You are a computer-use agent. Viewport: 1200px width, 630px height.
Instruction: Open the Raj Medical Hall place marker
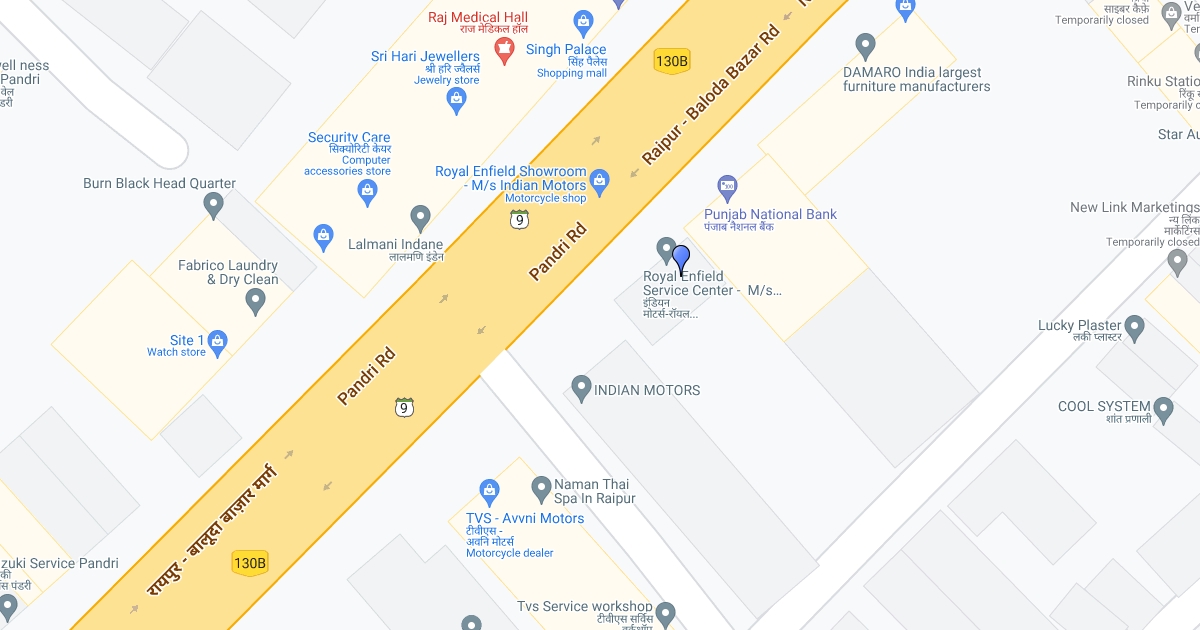click(505, 51)
